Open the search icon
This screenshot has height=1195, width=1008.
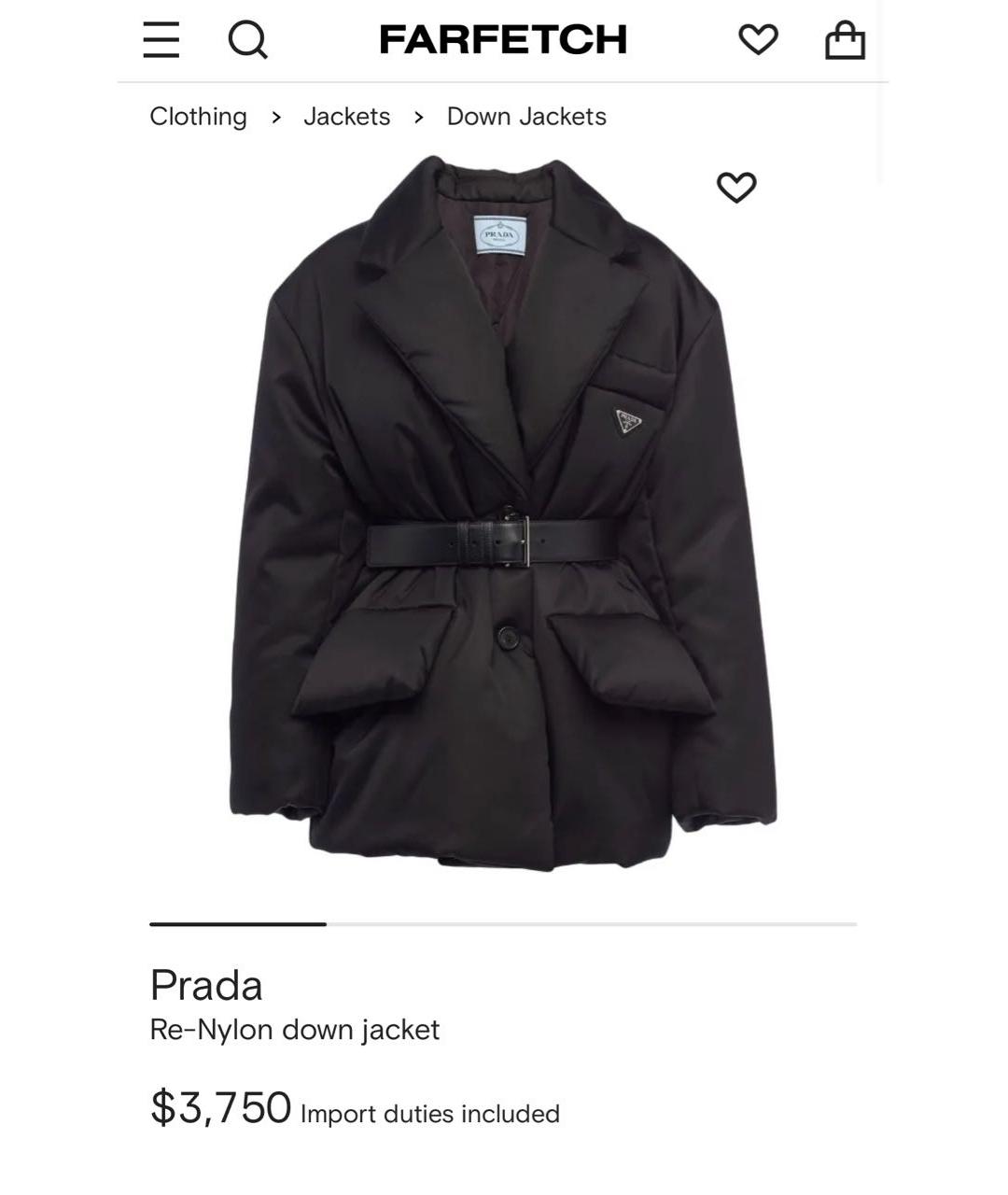247,40
